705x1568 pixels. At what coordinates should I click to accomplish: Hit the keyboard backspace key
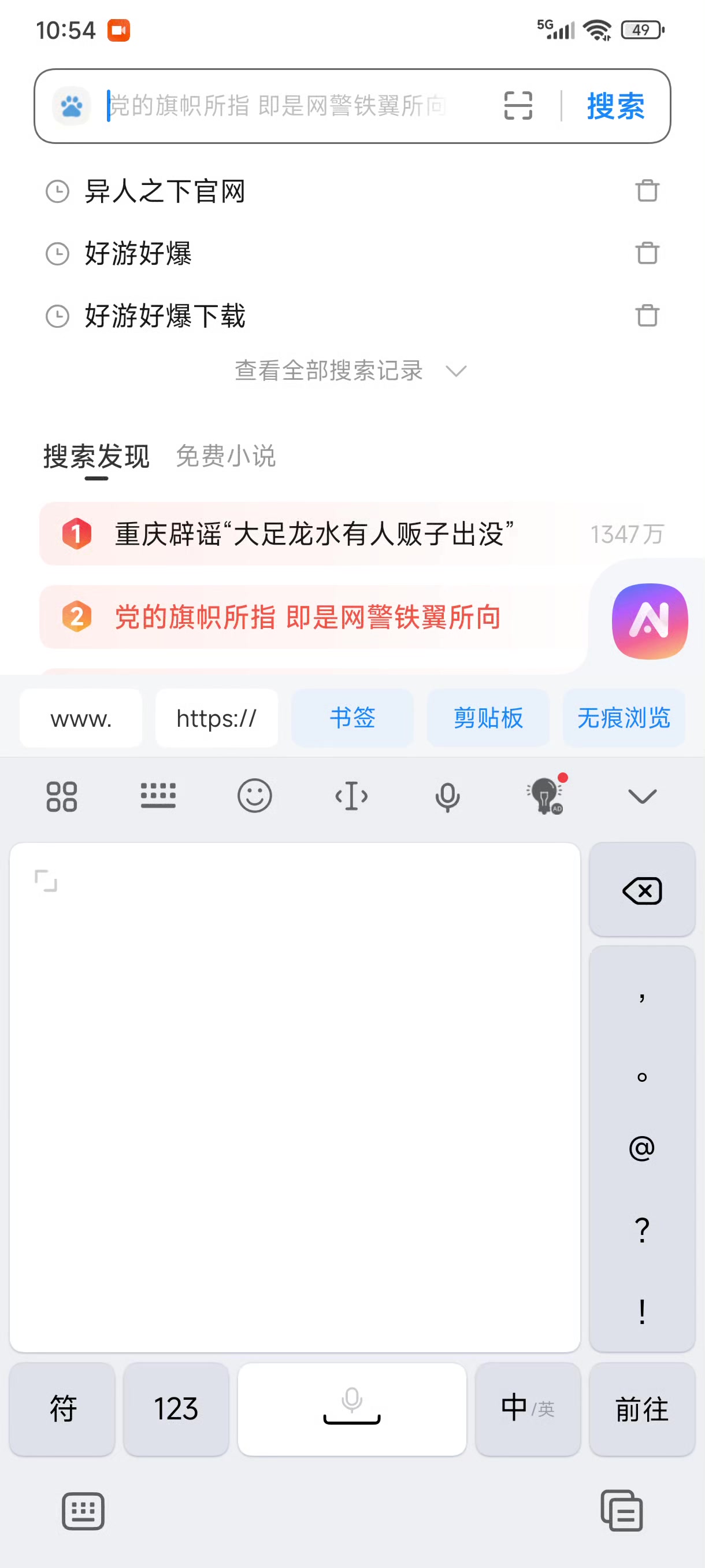pyautogui.click(x=642, y=890)
